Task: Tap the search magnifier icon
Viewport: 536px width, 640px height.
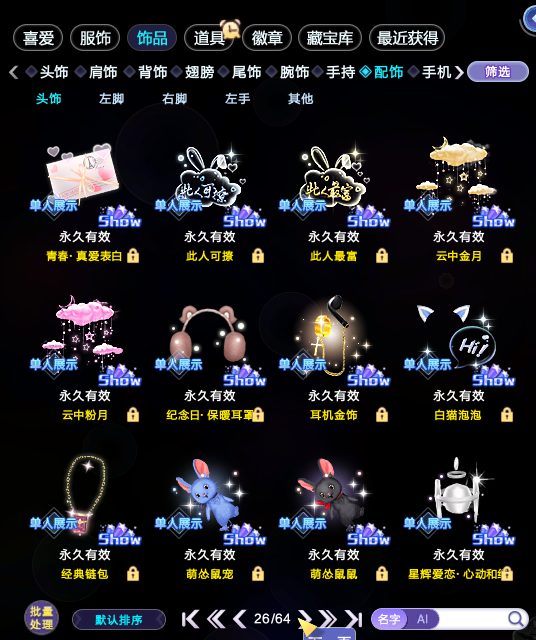Action: (x=516, y=619)
